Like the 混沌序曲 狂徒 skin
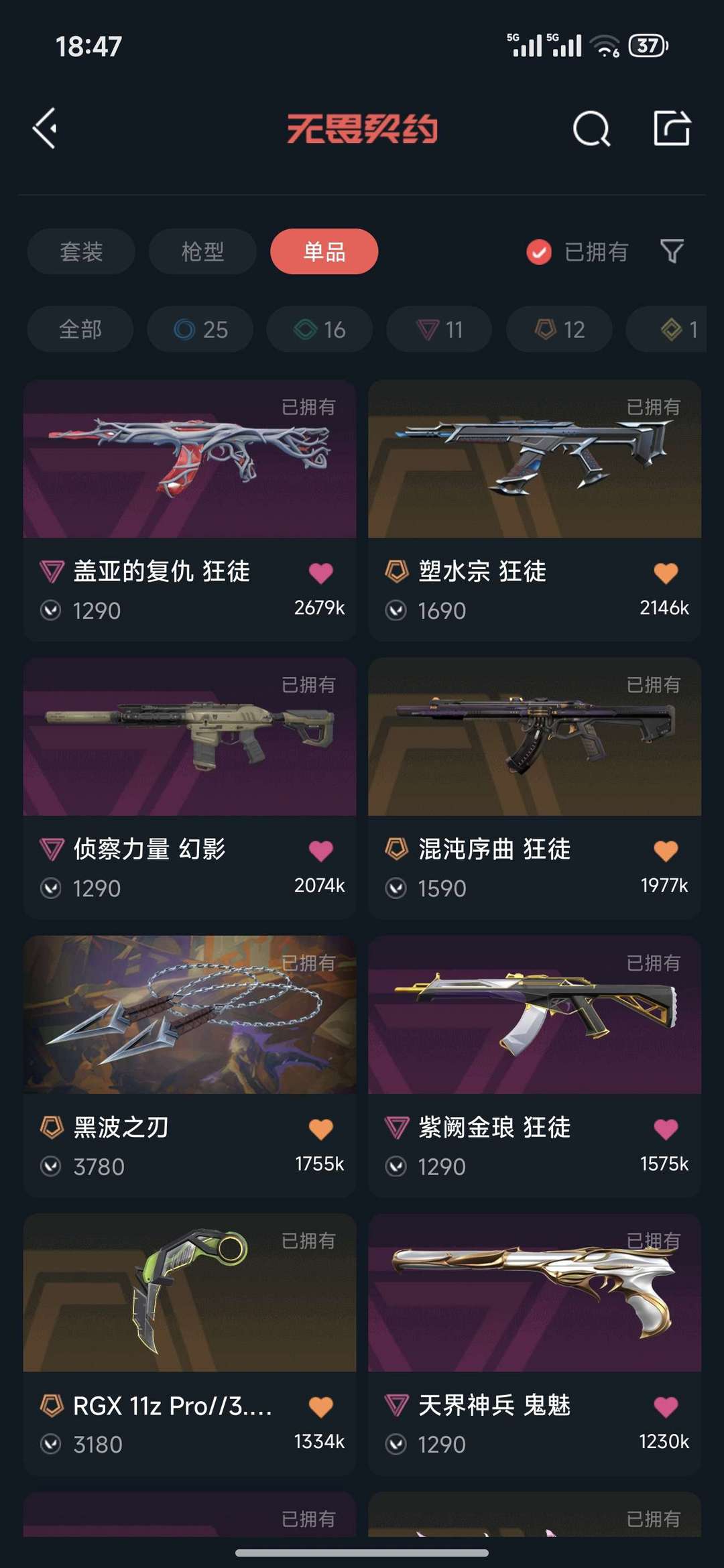The image size is (724, 1568). [665, 851]
